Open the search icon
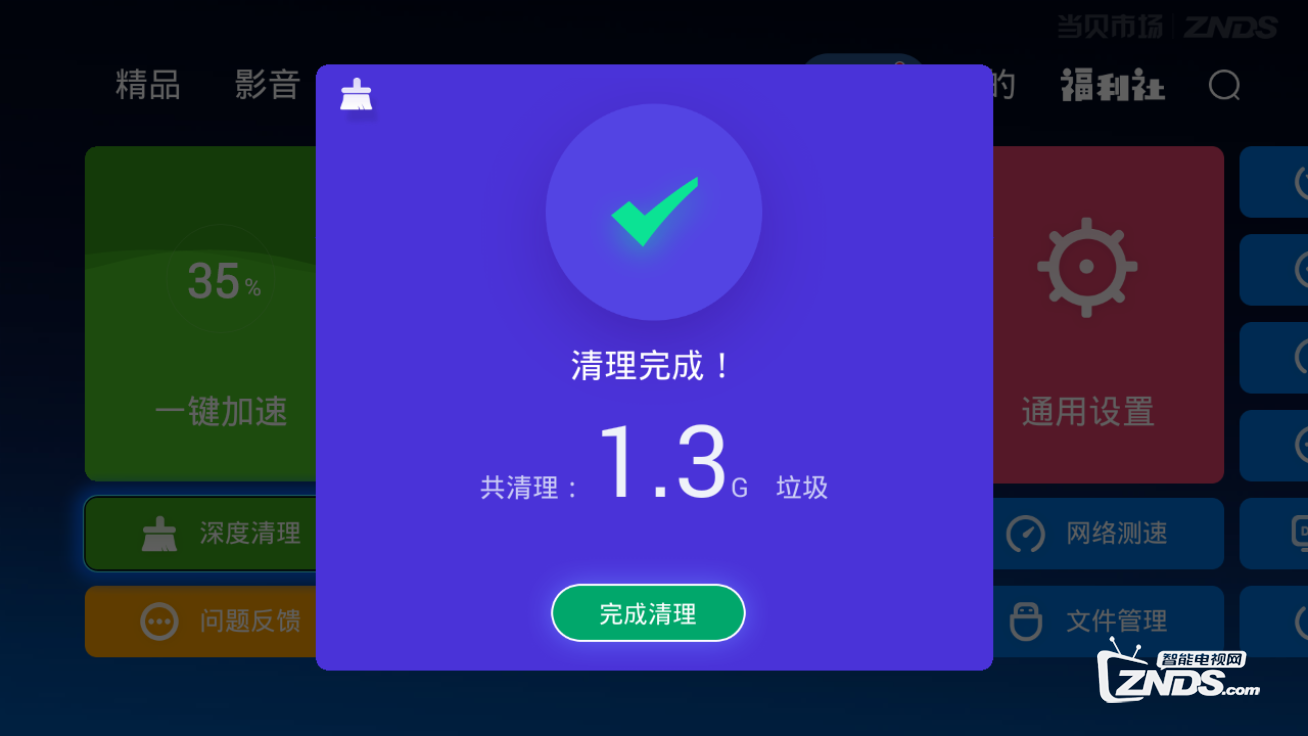The image size is (1308, 736). pos(1224,86)
